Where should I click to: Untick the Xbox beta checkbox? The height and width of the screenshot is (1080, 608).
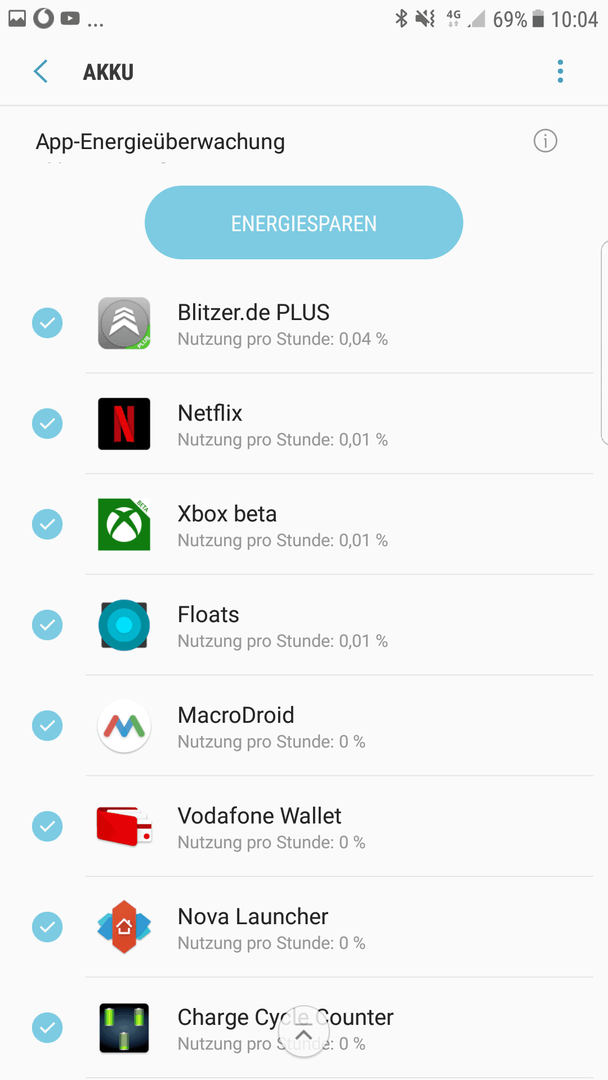coord(48,524)
